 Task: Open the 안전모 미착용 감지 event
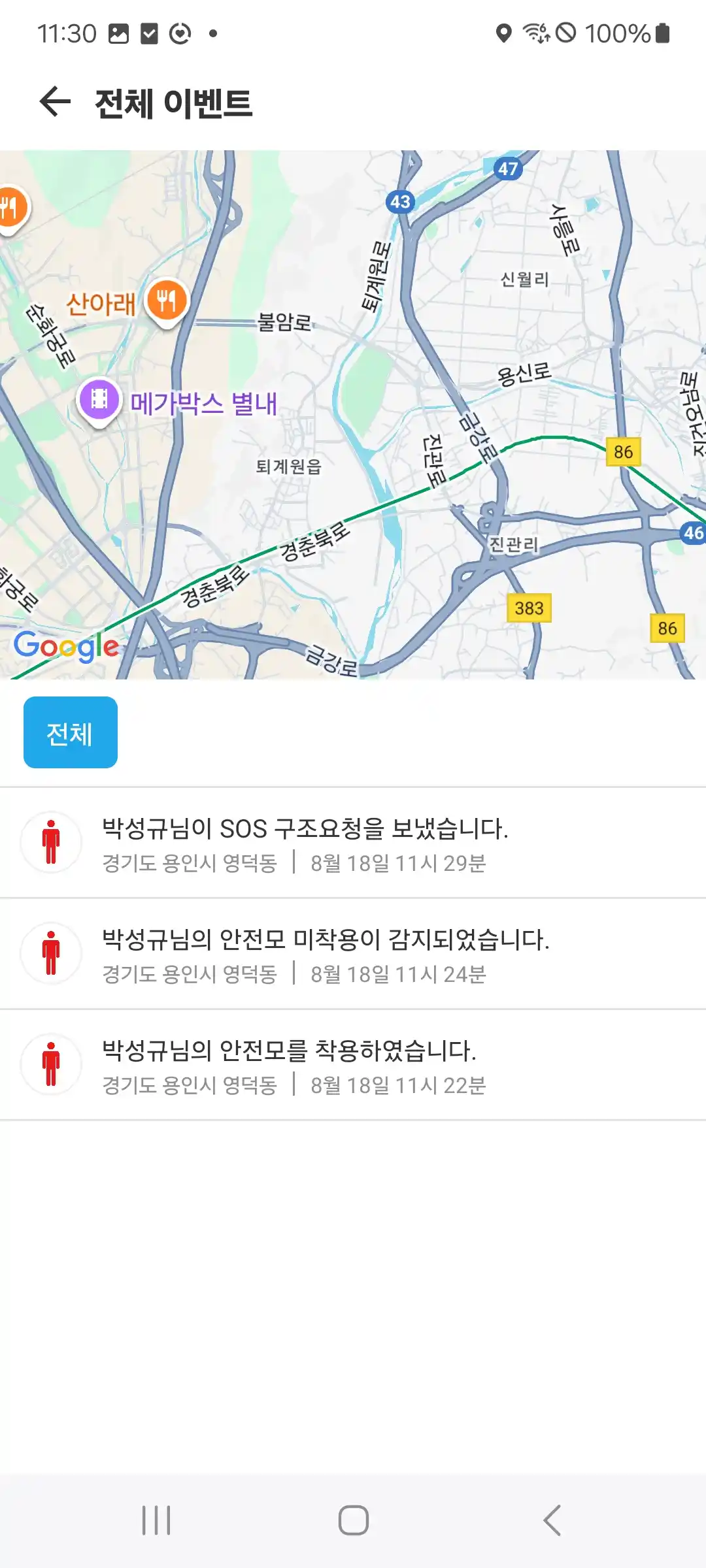coord(353,954)
